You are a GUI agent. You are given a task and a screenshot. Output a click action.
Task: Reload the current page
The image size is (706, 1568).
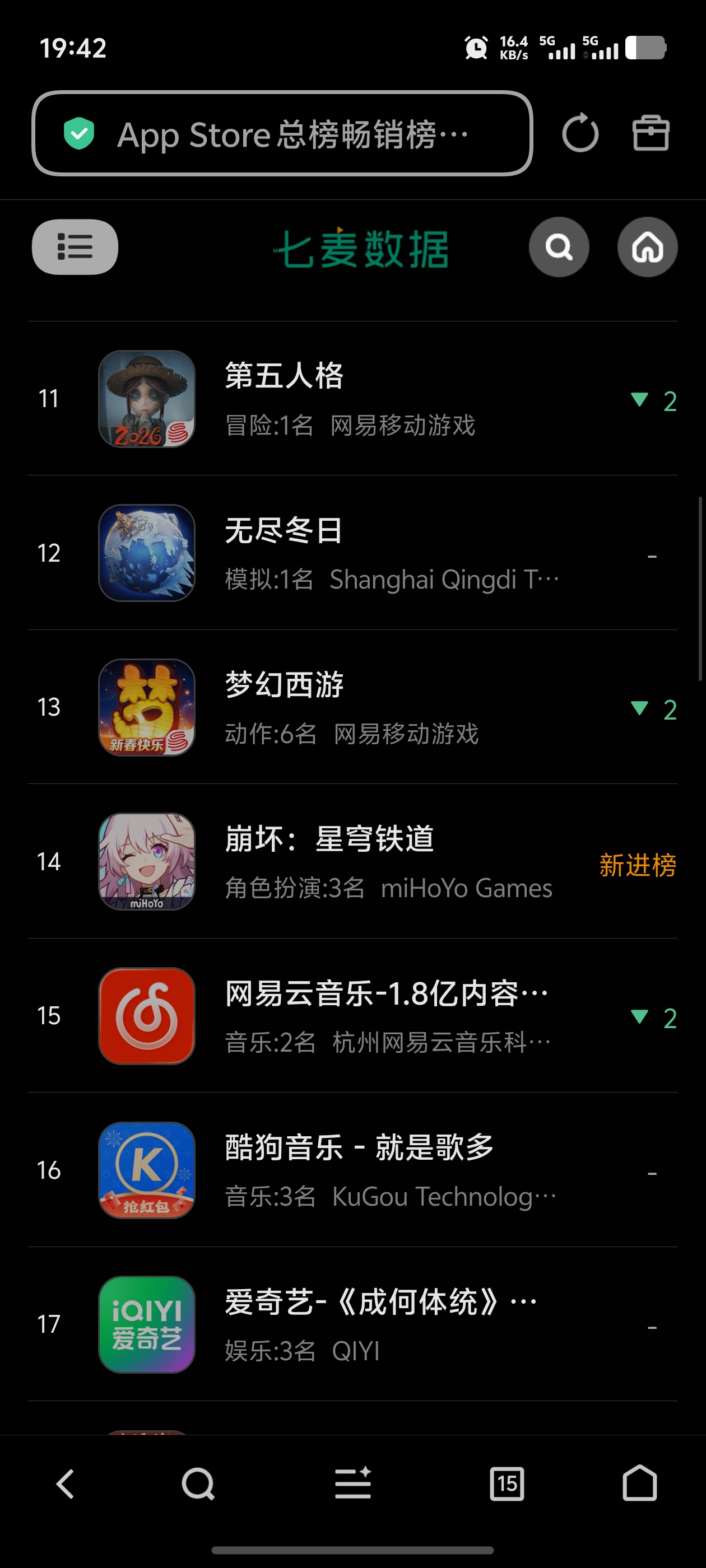580,133
